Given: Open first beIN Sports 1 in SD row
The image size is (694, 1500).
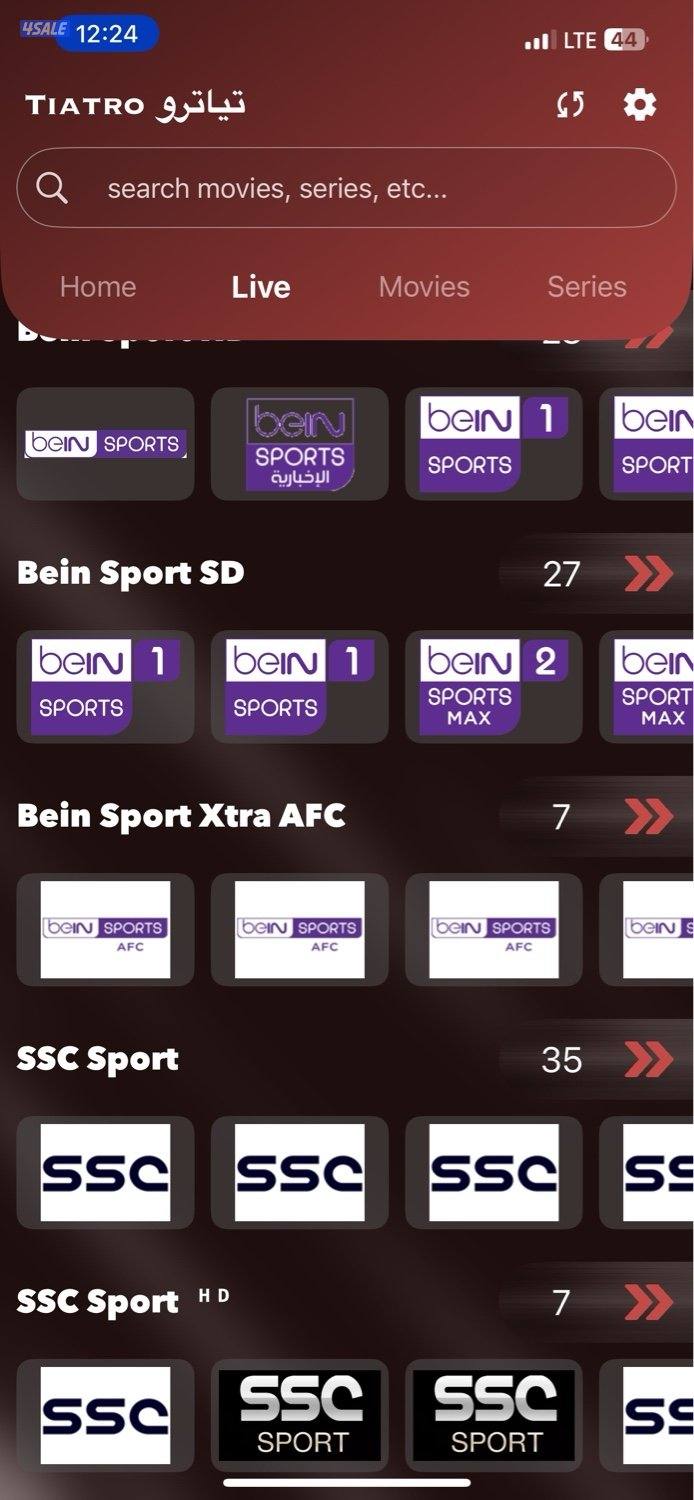Looking at the screenshot, I should tap(105, 687).
